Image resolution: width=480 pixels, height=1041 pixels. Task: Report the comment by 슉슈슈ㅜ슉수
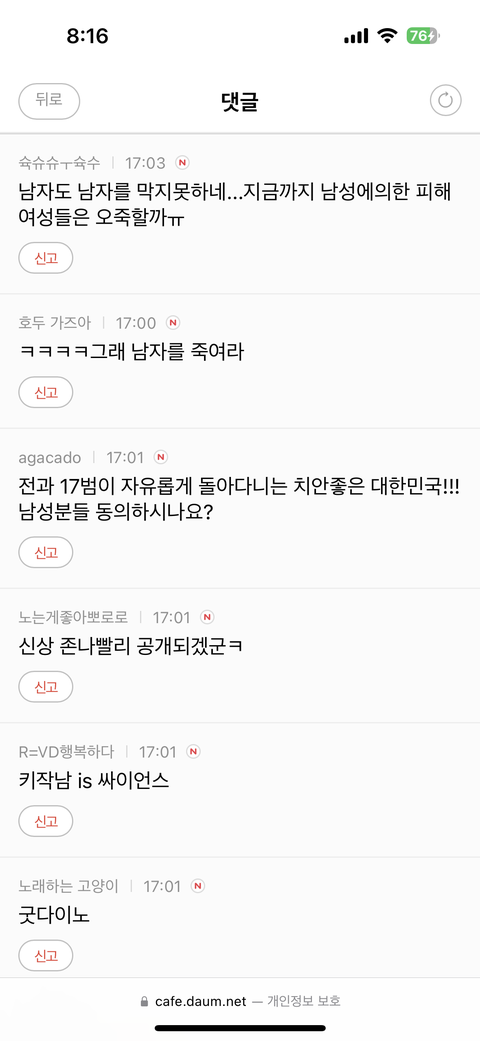point(46,258)
